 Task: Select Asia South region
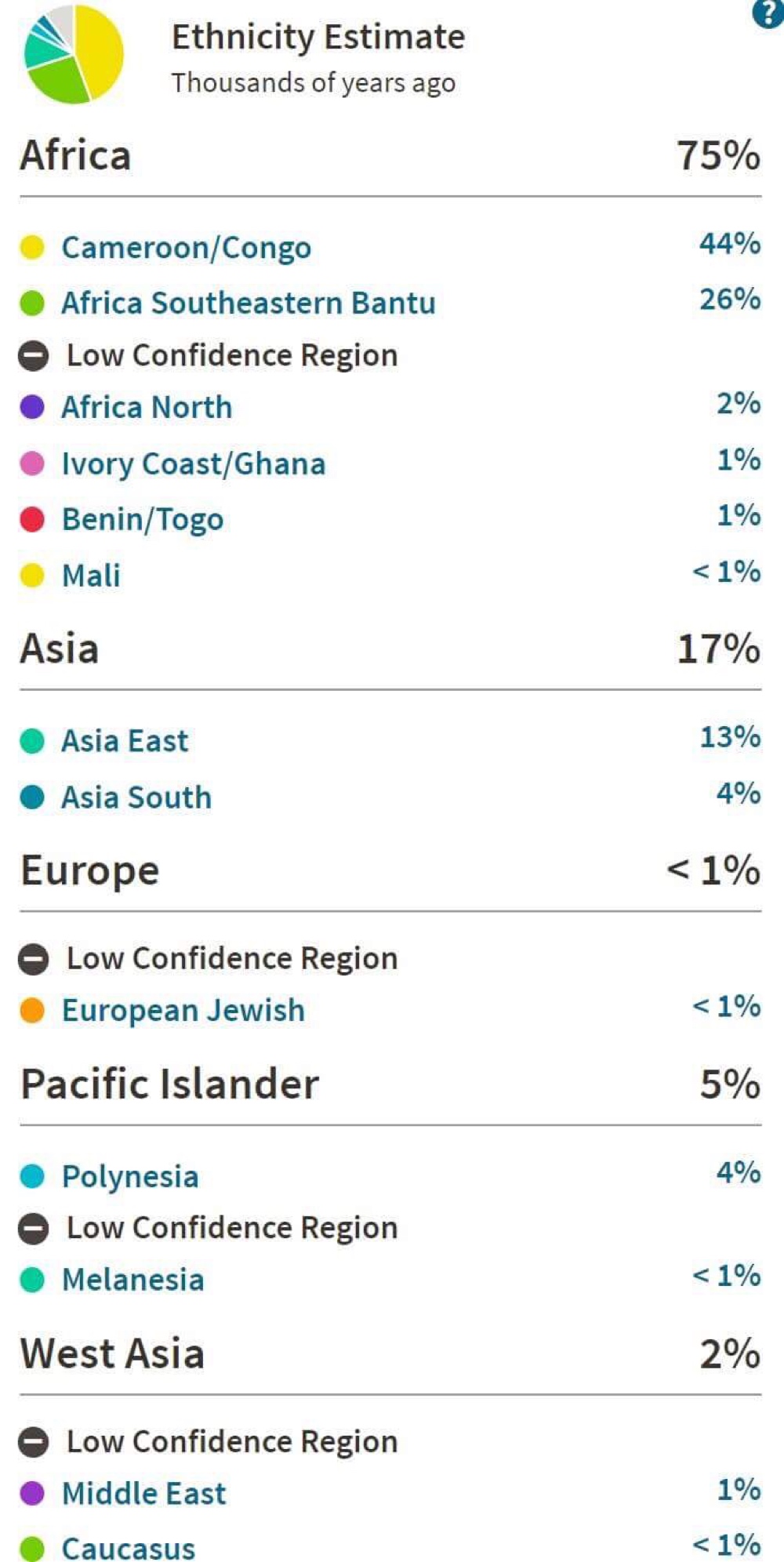[x=136, y=797]
